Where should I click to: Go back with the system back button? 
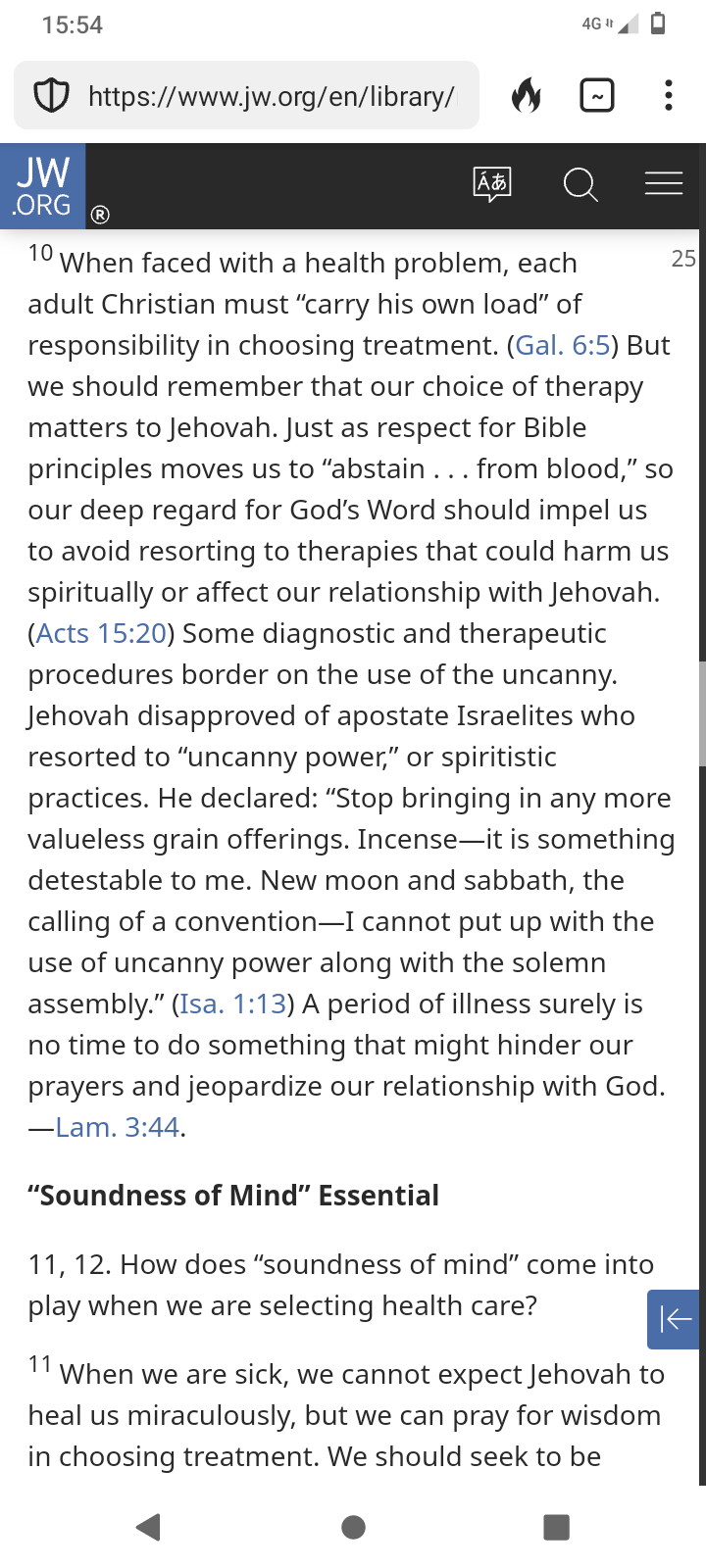pyautogui.click(x=149, y=1527)
